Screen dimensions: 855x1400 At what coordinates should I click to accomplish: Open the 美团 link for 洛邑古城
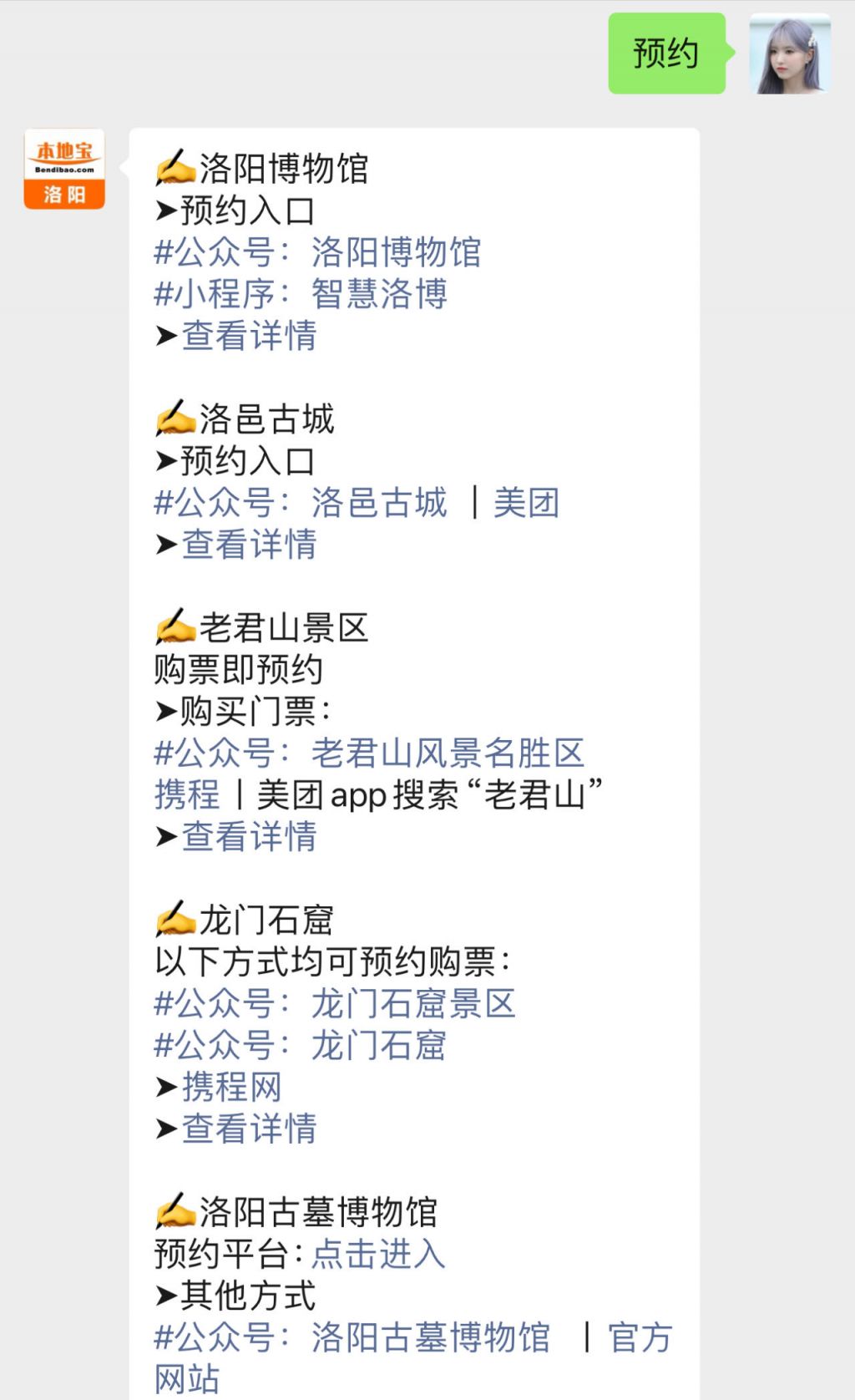(526, 503)
